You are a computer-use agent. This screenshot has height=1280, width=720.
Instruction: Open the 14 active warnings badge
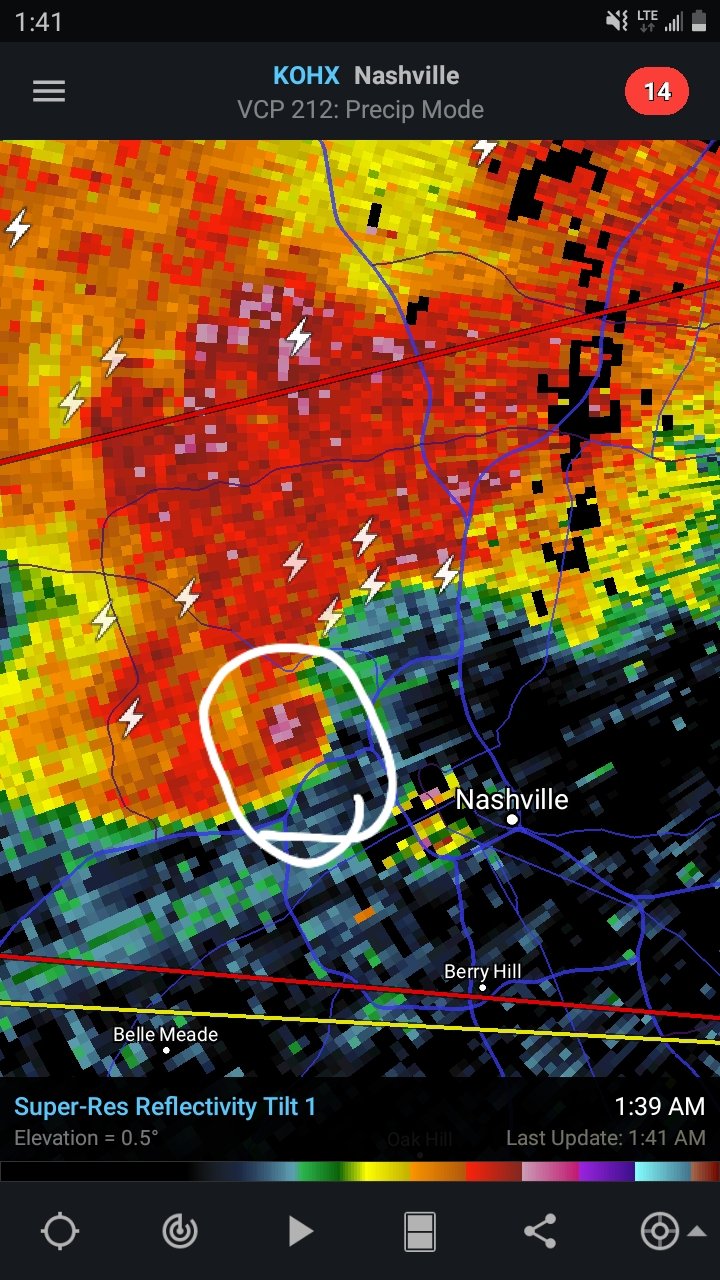(657, 92)
